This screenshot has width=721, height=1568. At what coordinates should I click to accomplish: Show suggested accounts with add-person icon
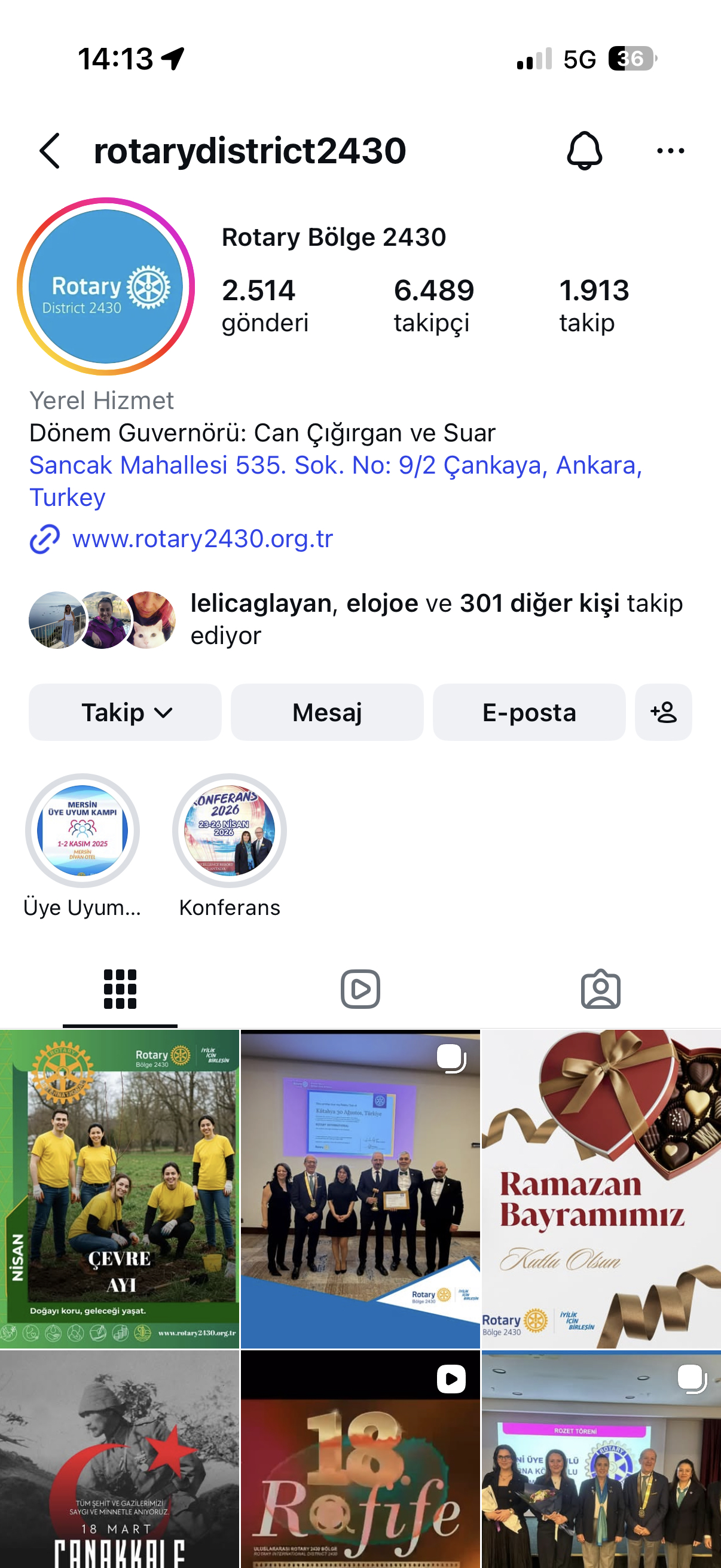662,712
